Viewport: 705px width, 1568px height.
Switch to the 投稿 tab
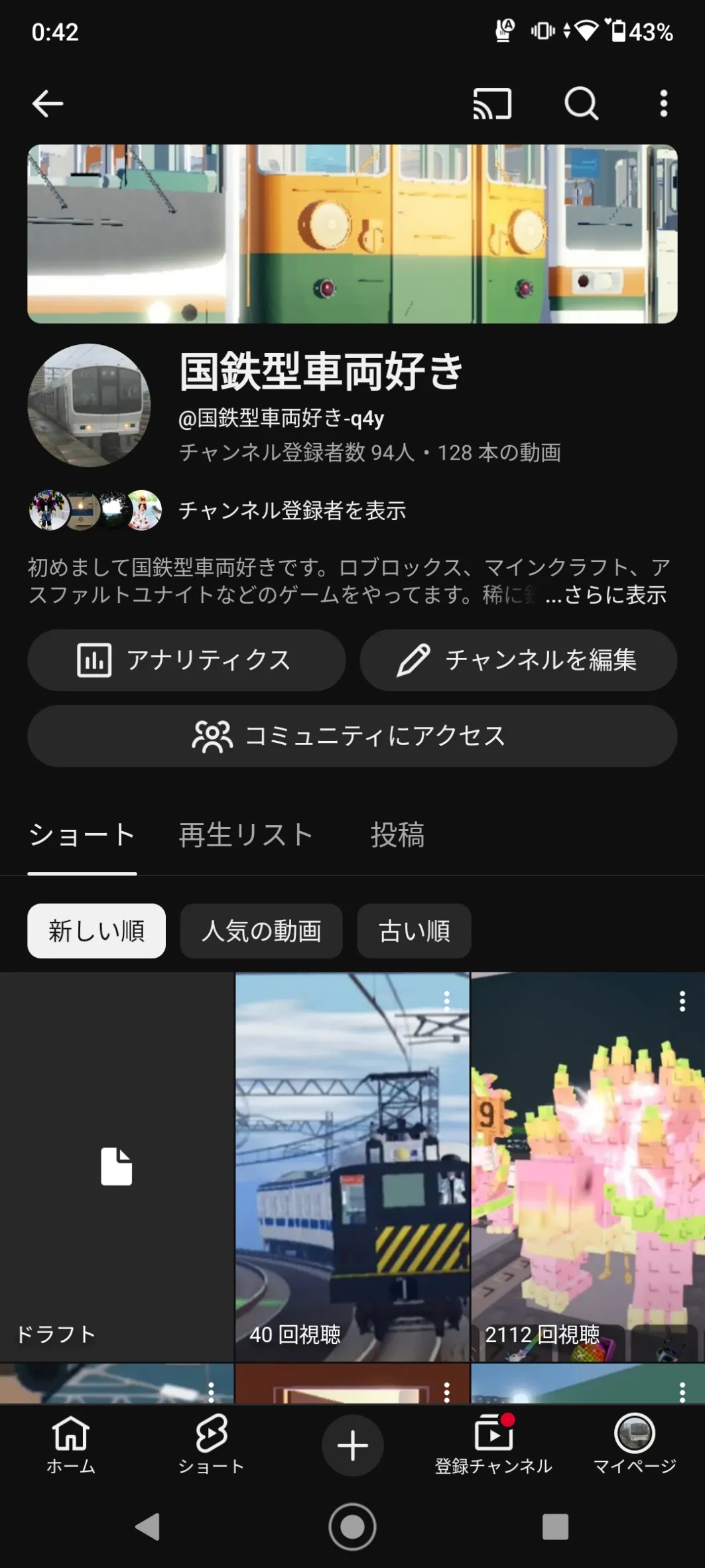[397, 834]
